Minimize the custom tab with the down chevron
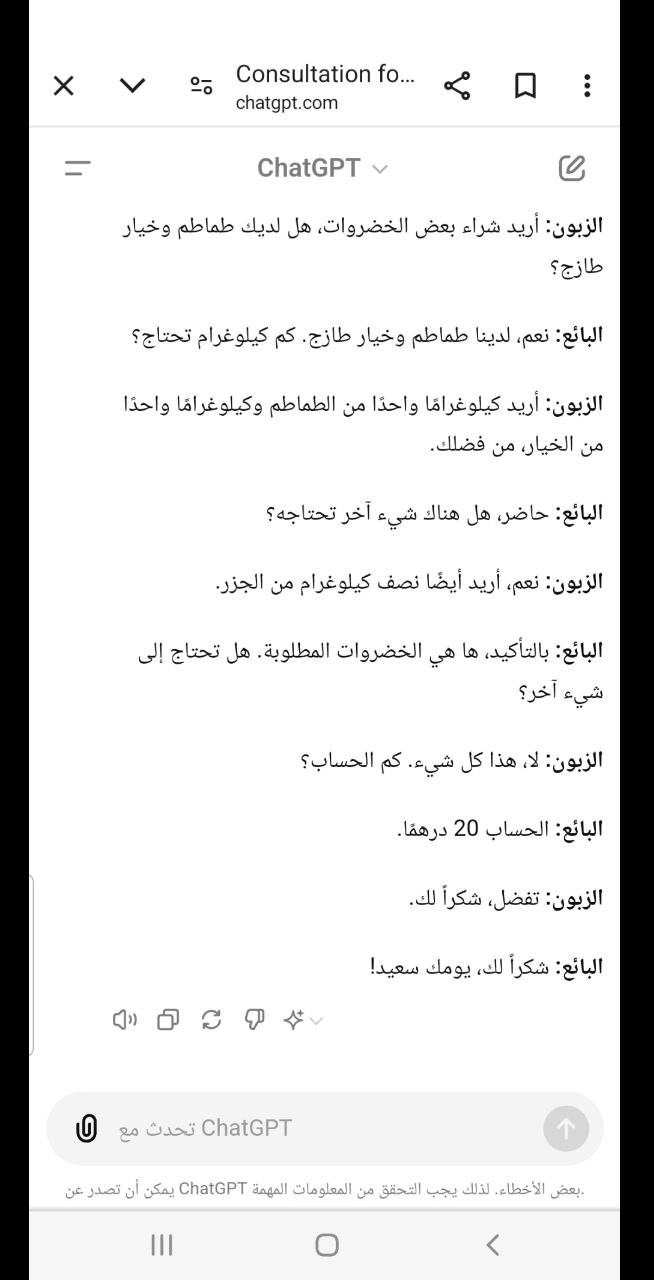The image size is (654, 1280). coord(132,86)
